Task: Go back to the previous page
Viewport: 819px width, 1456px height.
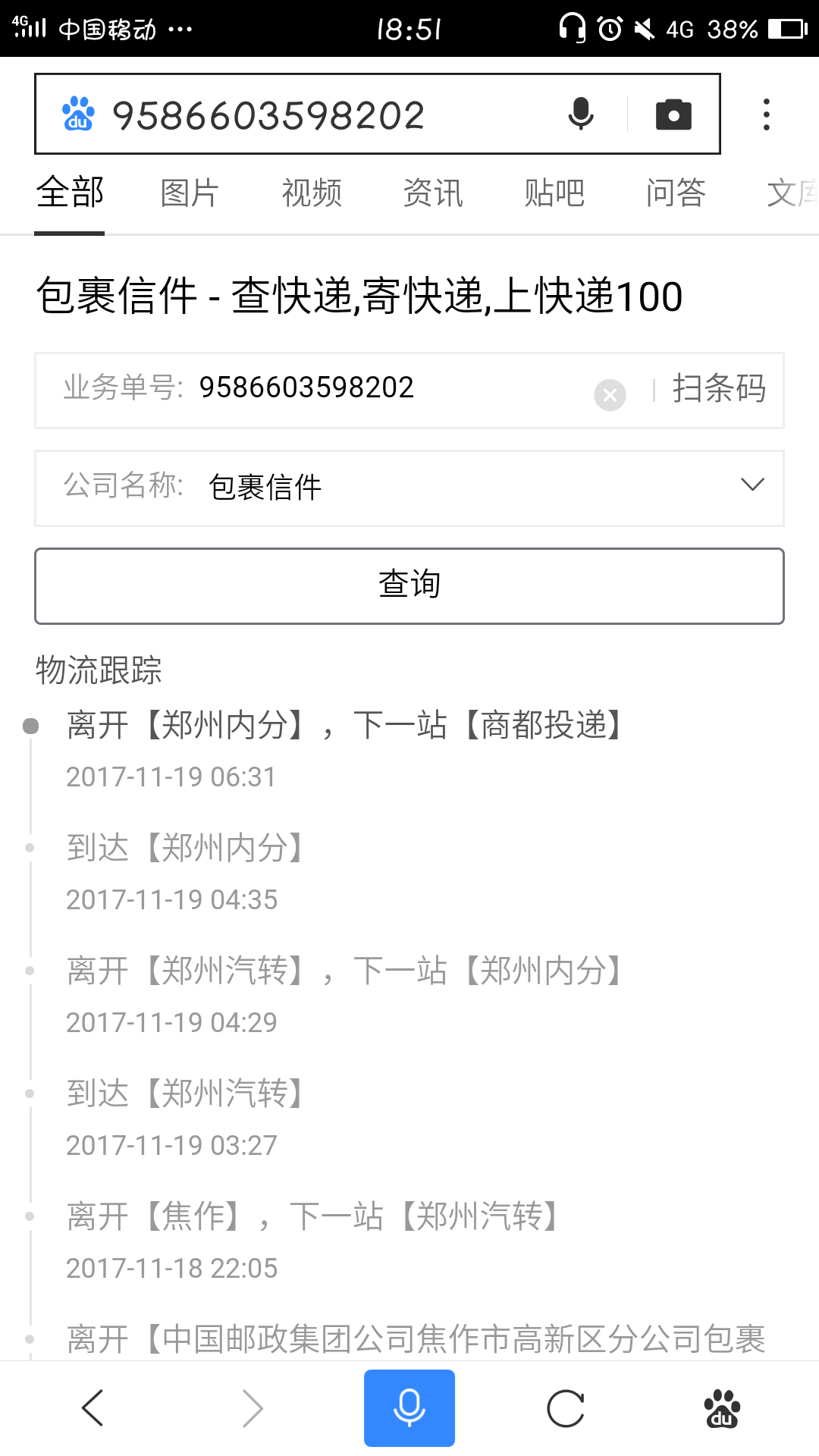Action: point(93,1408)
